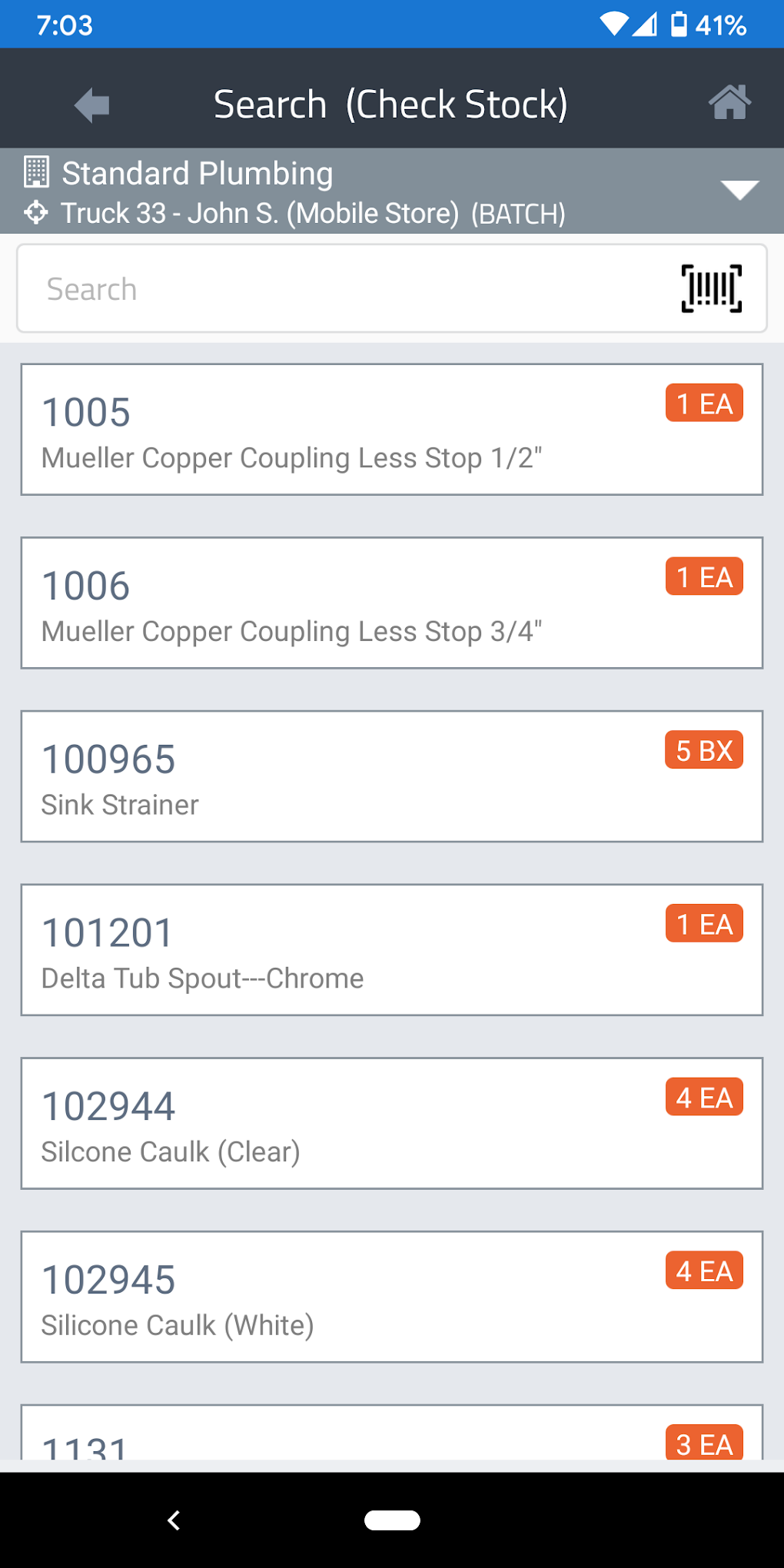Tap the 5 BX badge for Sink Strainer
This screenshot has height=1568, width=784.
(x=703, y=751)
